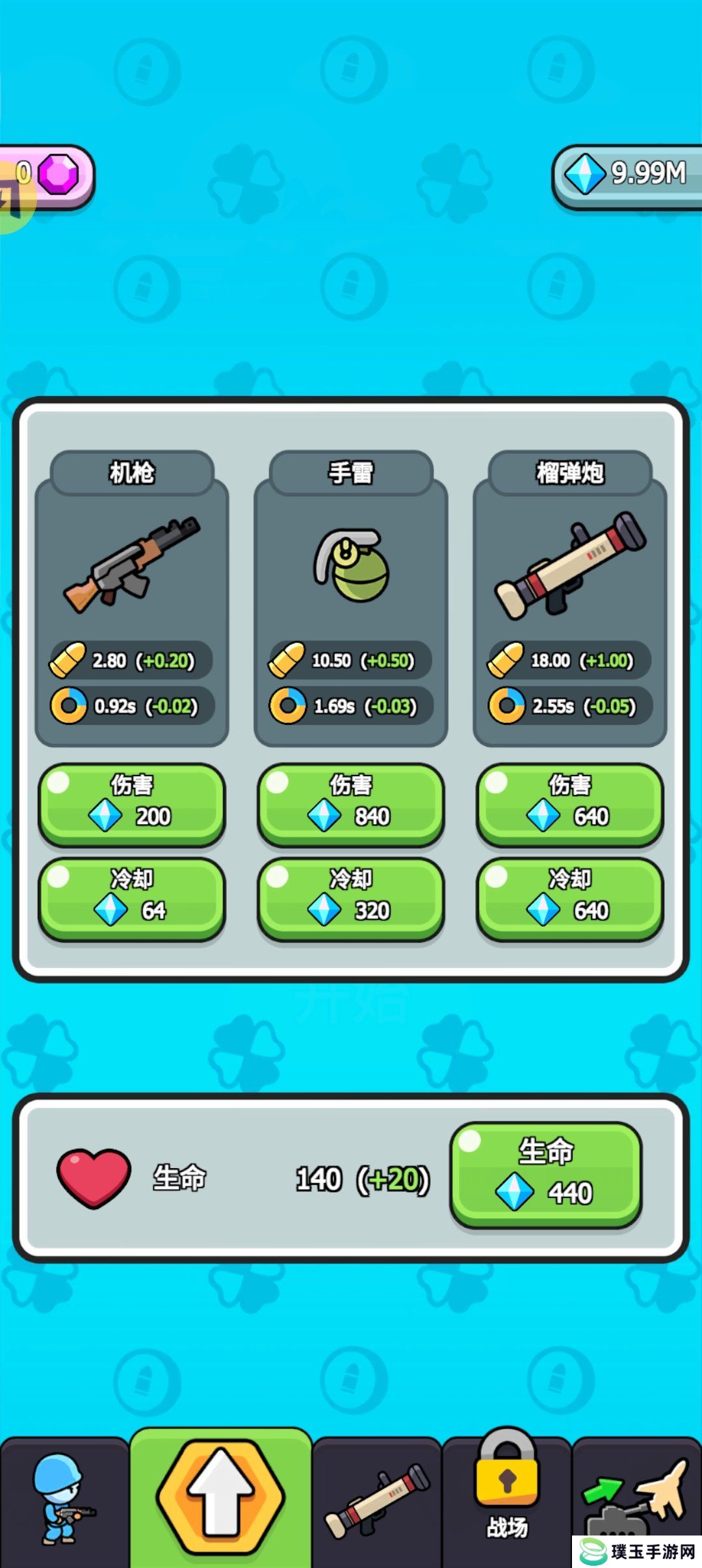
Task: Upgrade grenade cooldown for 320
Action: 351,898
